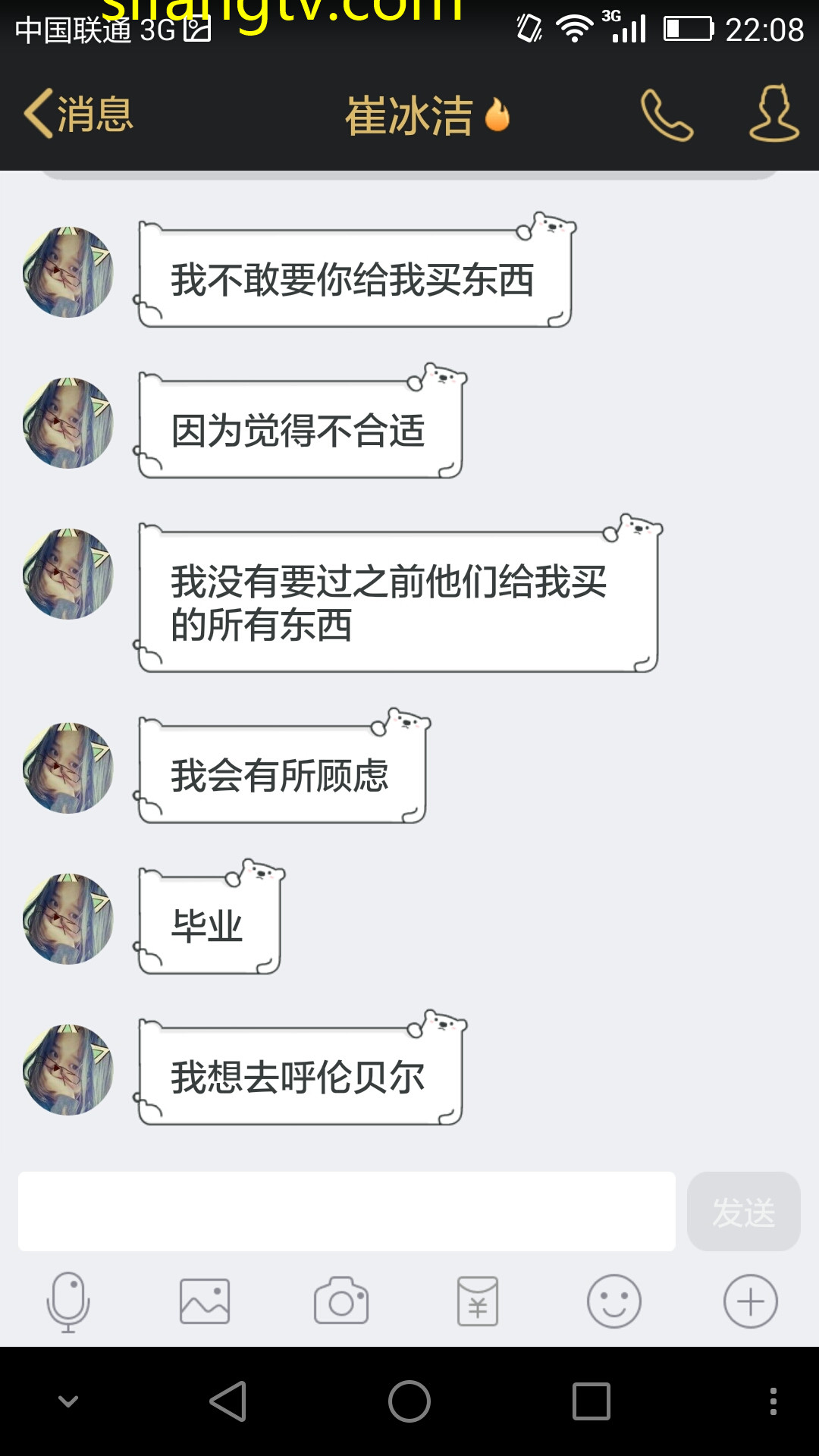Open recent apps overview
This screenshot has height=1456, width=819.
pyautogui.click(x=591, y=1401)
